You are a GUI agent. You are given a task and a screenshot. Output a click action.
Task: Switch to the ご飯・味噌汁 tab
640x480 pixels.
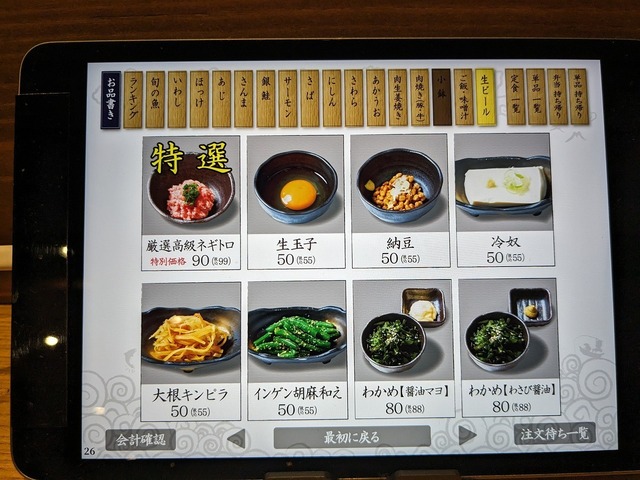click(463, 97)
